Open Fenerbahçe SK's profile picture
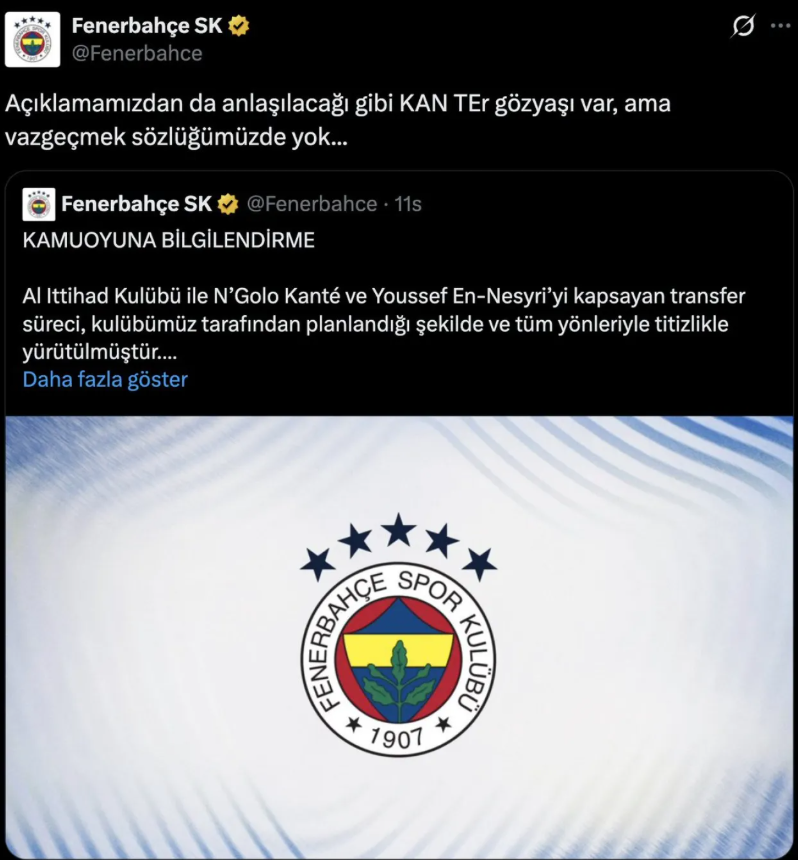Screen dimensions: 798x860 33,40
